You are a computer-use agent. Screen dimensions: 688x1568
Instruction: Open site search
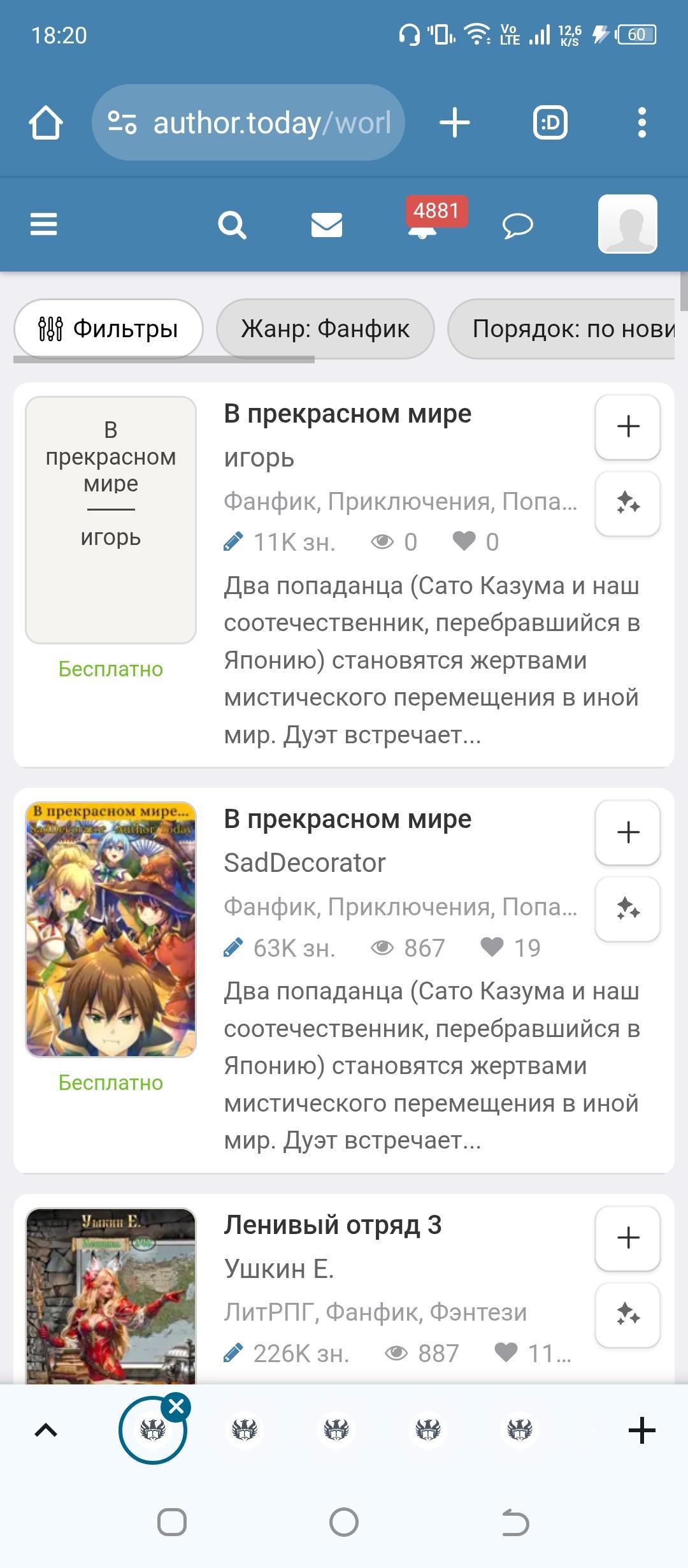[232, 225]
